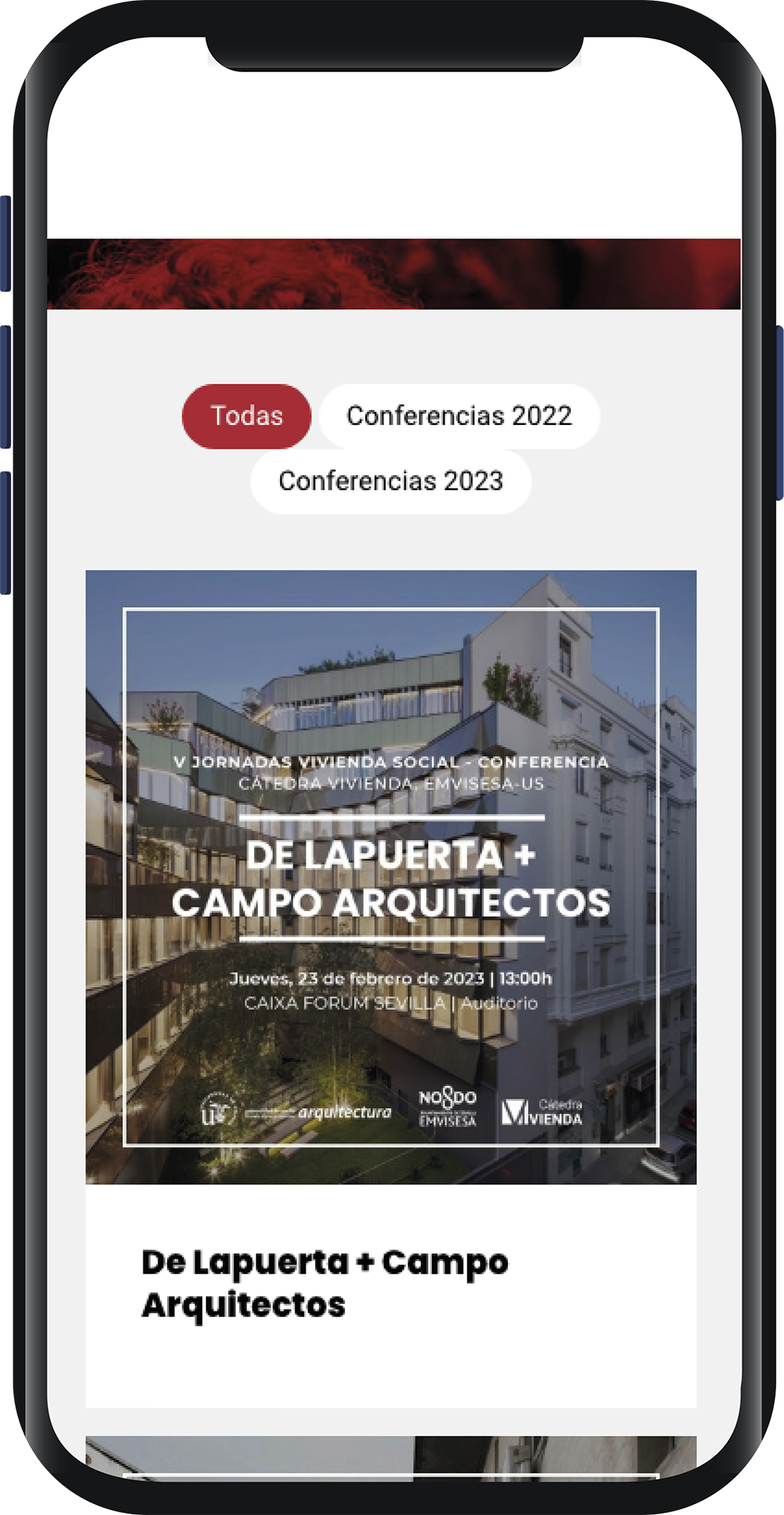
Task: Open the De Lapuerta + Campo Arquitectos poster card
Action: pyautogui.click(x=390, y=877)
